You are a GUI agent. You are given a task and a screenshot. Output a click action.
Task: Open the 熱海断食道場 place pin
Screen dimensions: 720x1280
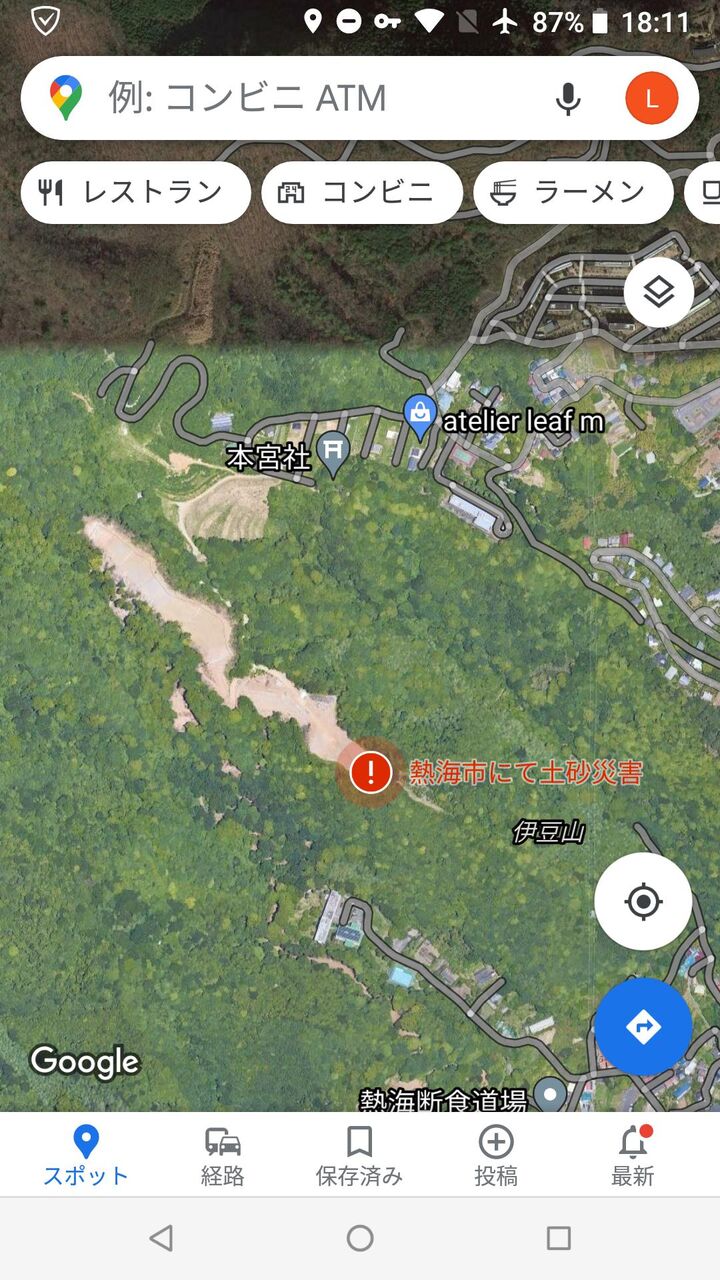point(550,1095)
